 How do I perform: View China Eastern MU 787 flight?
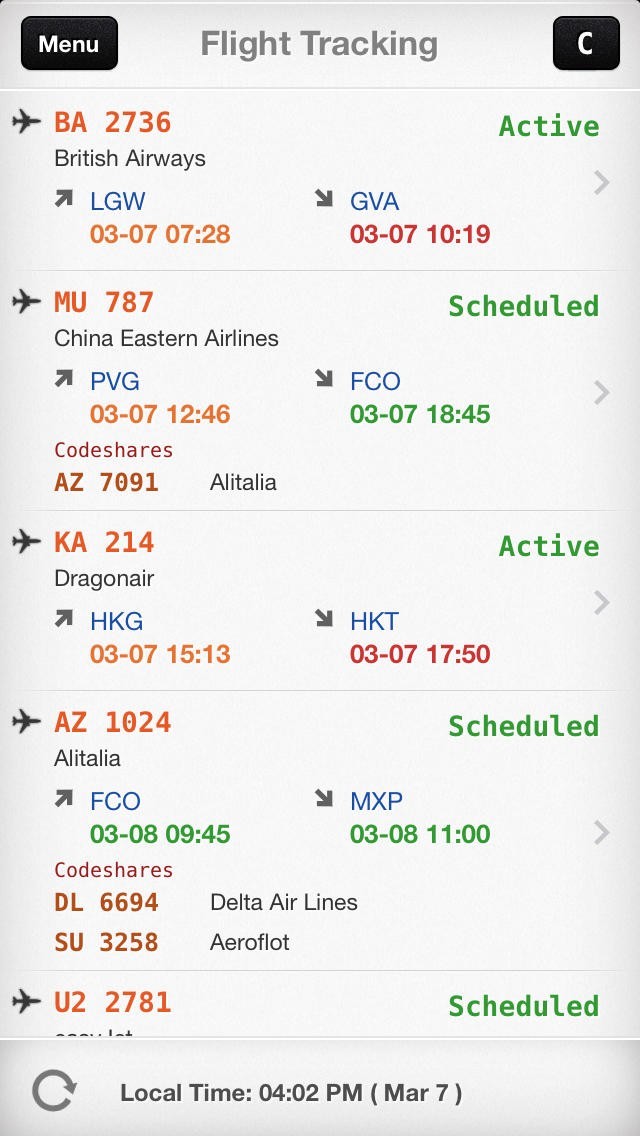pos(320,390)
